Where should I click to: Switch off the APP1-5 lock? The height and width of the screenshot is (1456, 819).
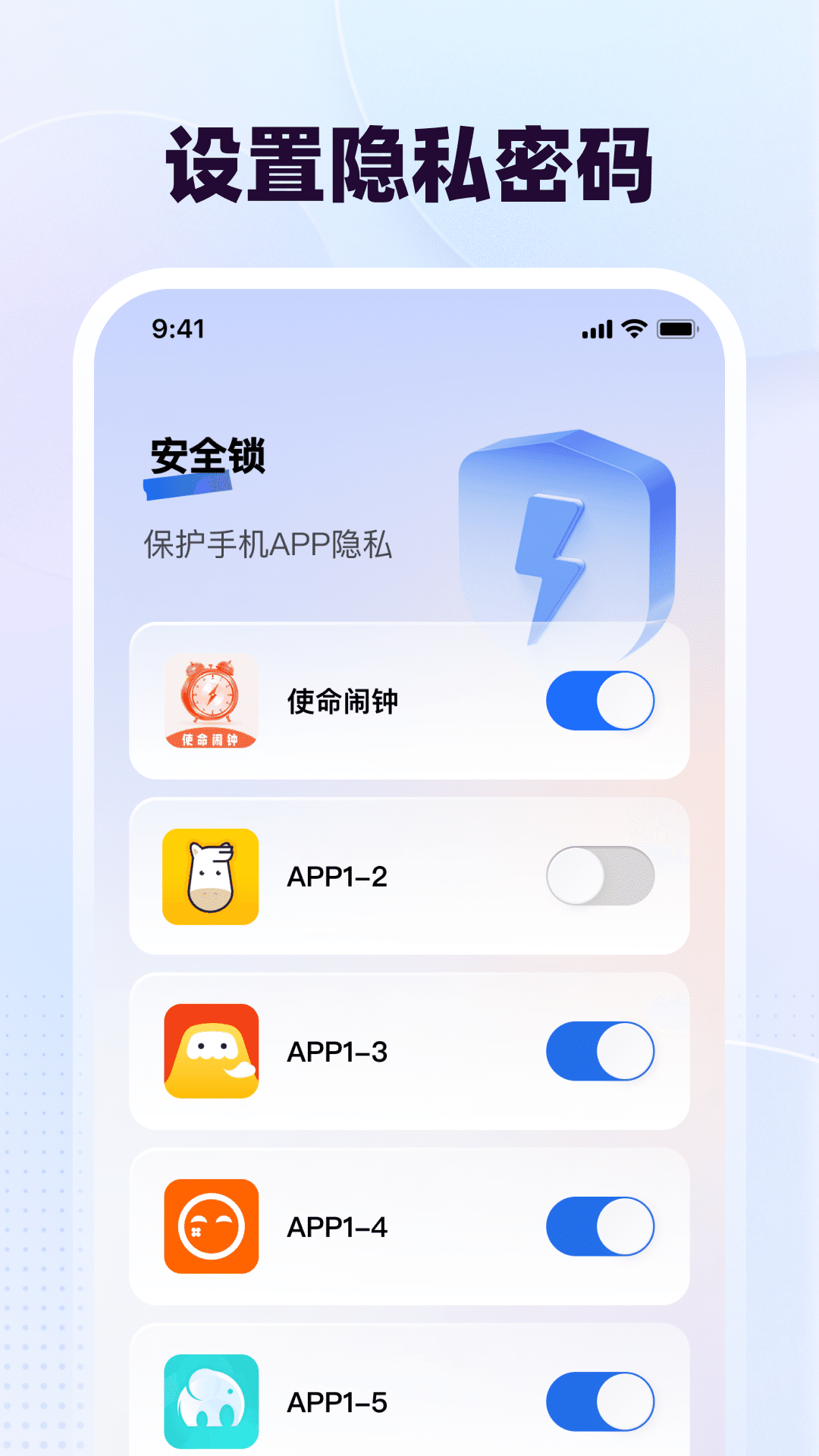click(x=599, y=1399)
